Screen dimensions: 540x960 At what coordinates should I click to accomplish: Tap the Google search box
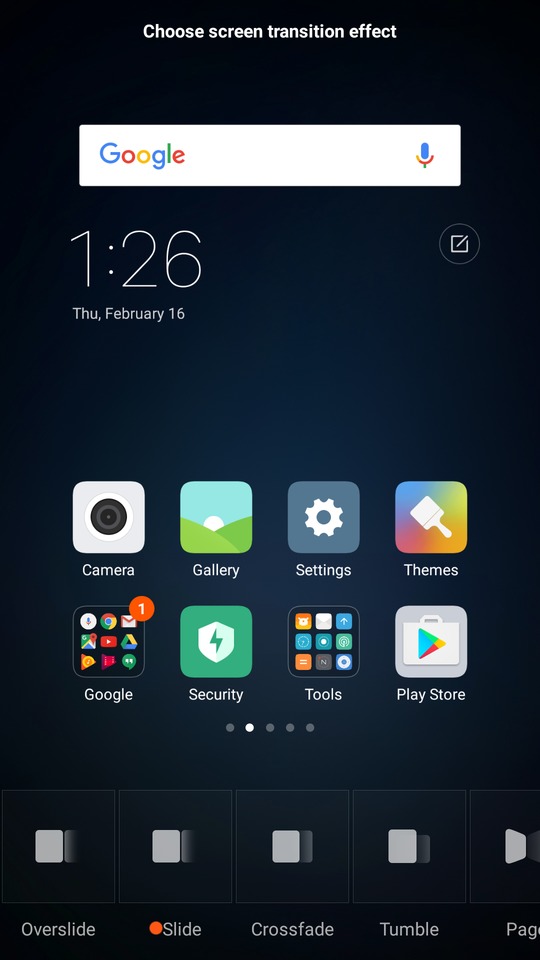[269, 155]
